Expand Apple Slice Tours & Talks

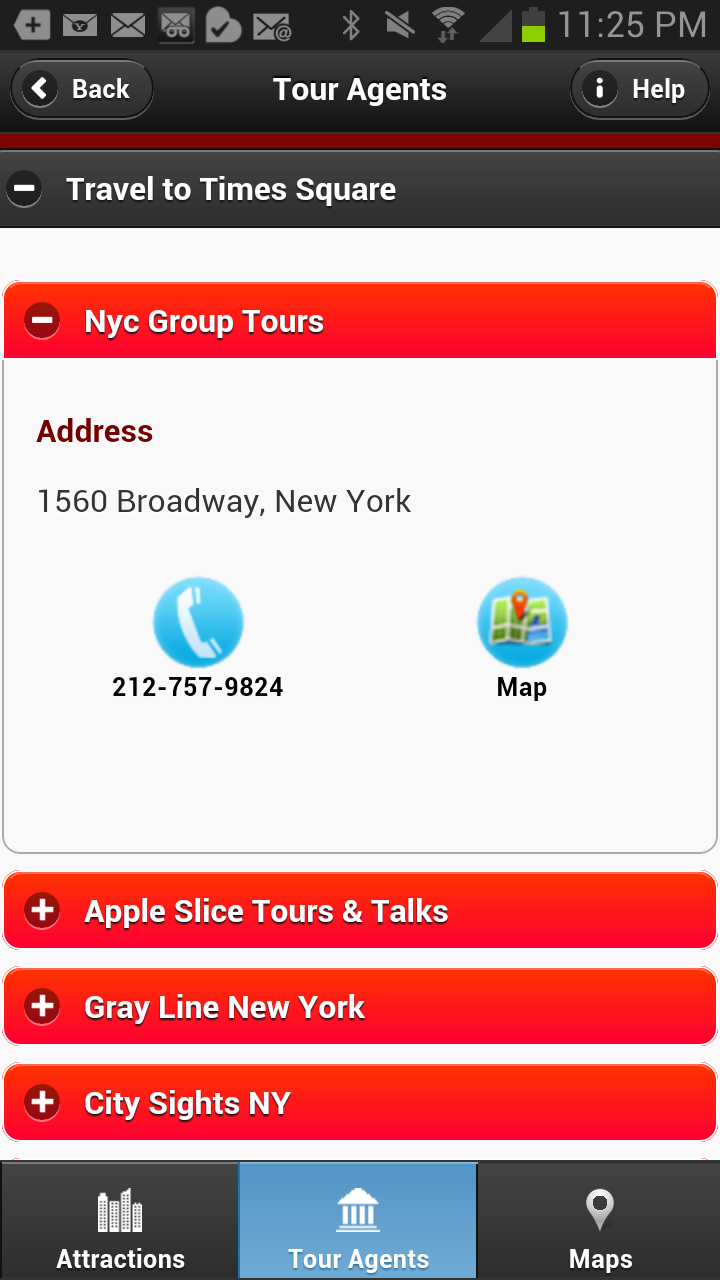pos(41,910)
